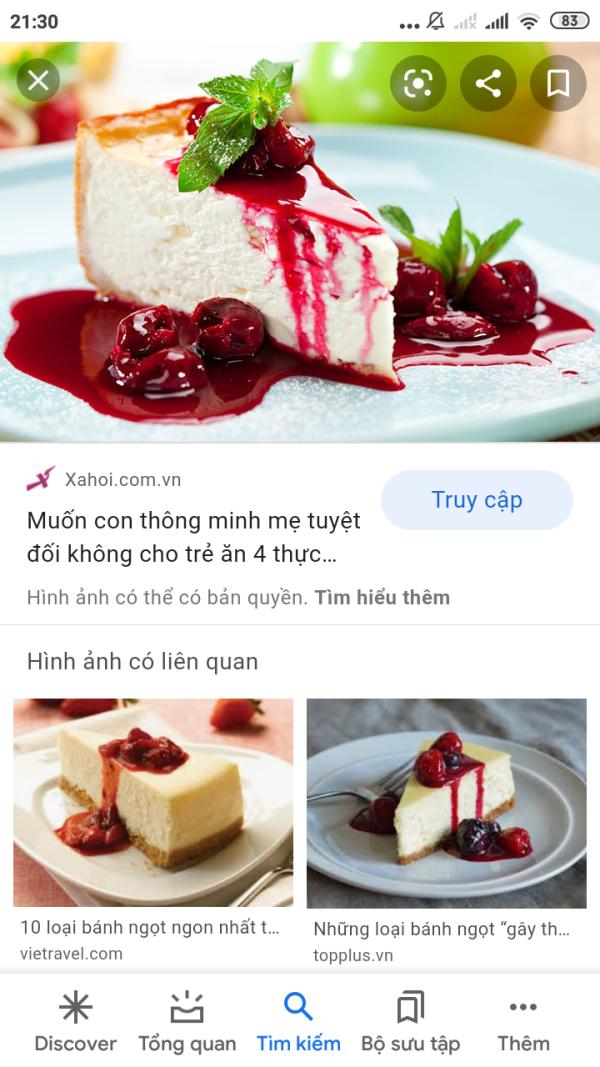This screenshot has width=600, height=1067.
Task: Go to the Bộ sưu tập tab
Action: pyautogui.click(x=410, y=1022)
